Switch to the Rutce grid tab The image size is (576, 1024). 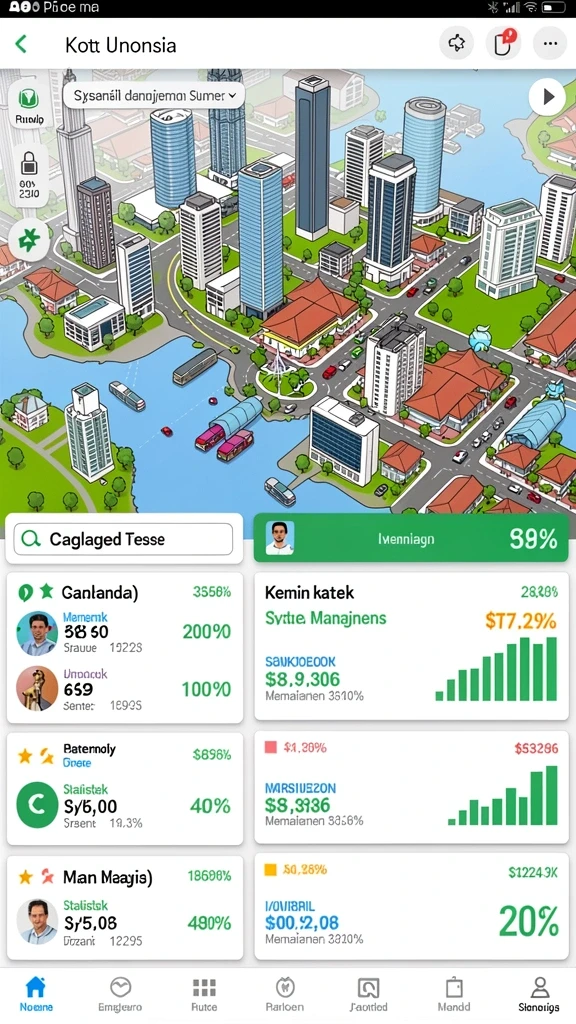(x=204, y=993)
